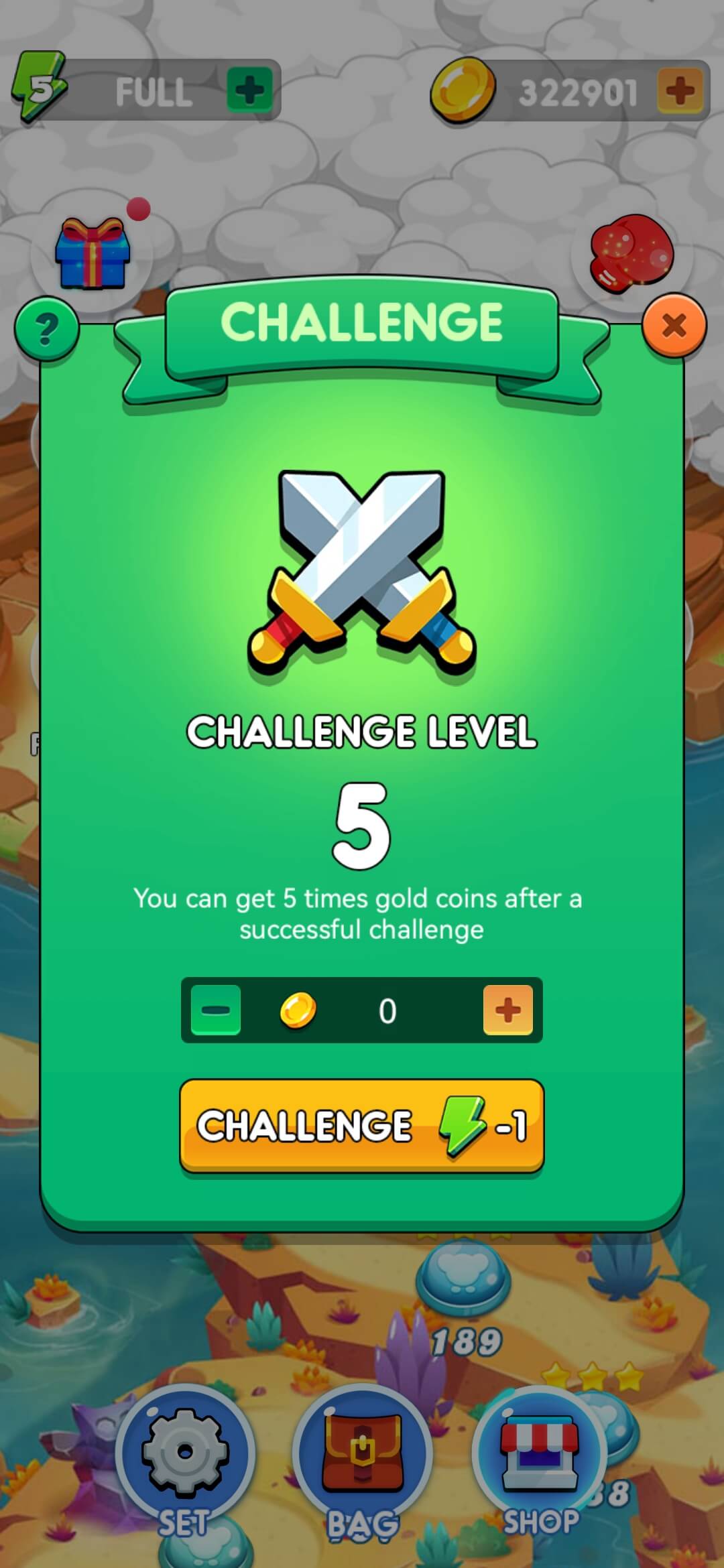Start the challenge for one energy

point(361,1125)
